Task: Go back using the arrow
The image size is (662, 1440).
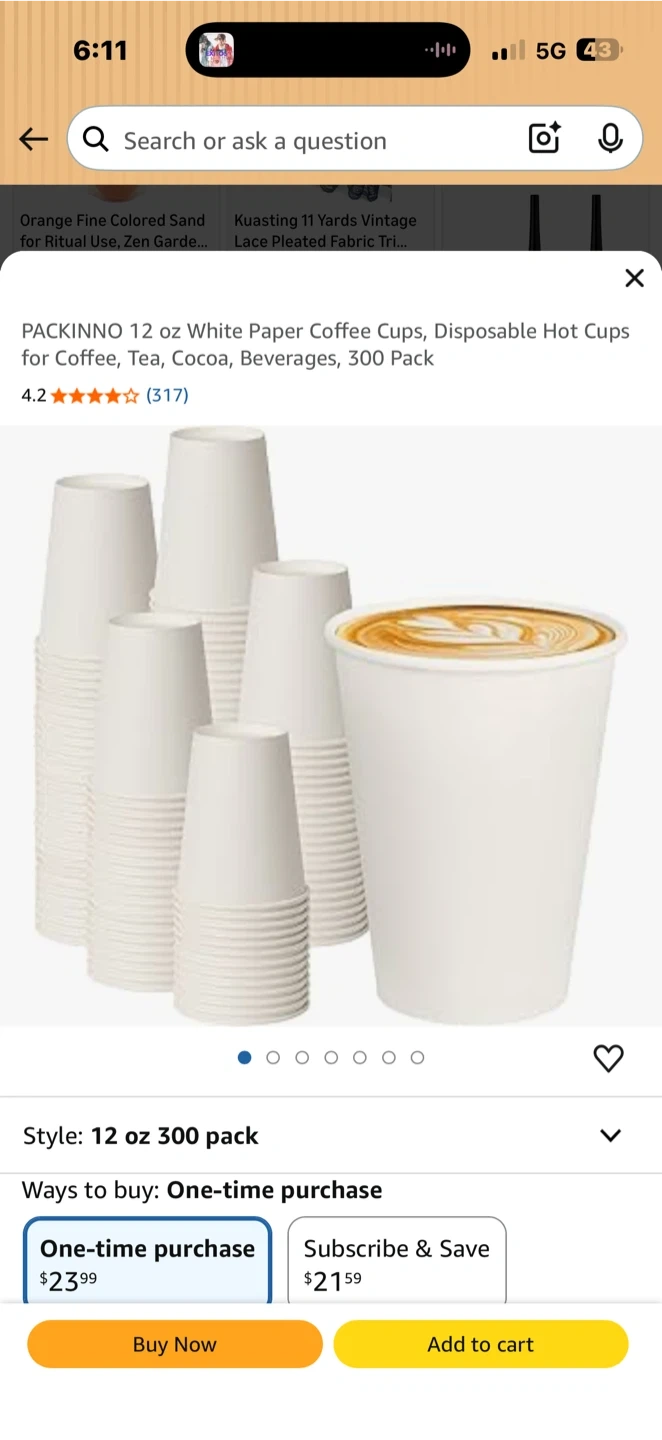Action: pos(34,140)
